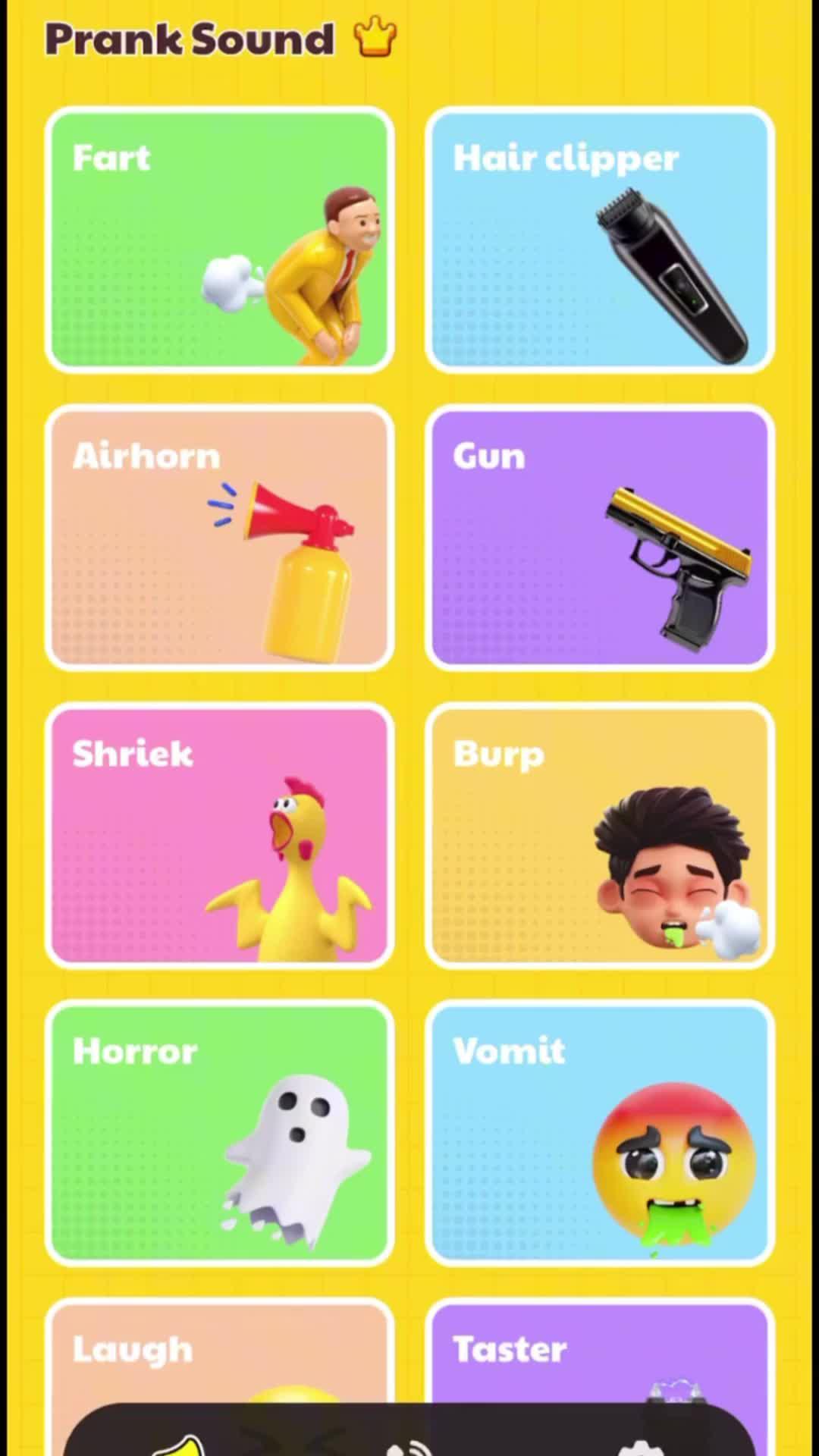Tap the Vomit sound card
819x1456 pixels.
pos(599,1132)
